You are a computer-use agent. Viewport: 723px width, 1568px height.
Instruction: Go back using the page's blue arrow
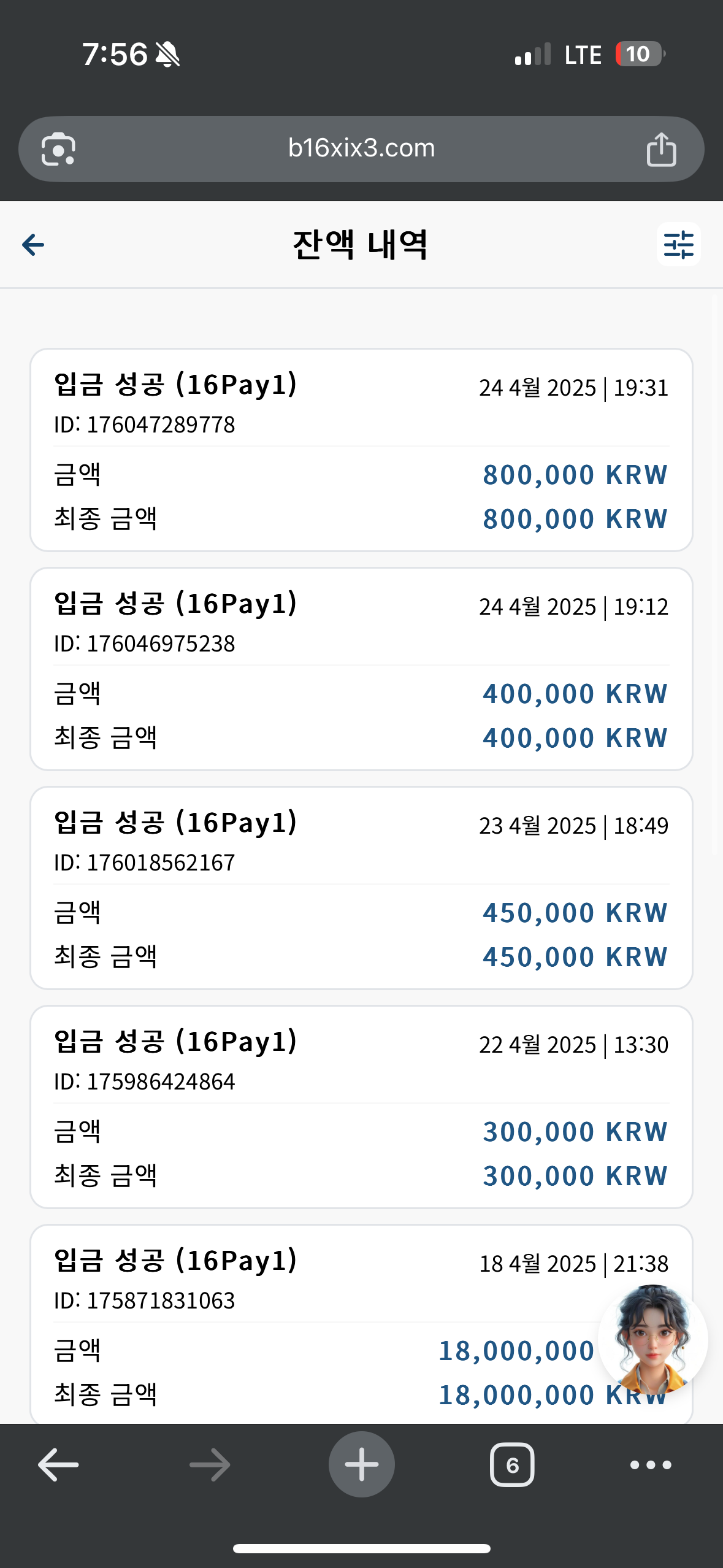click(x=33, y=245)
